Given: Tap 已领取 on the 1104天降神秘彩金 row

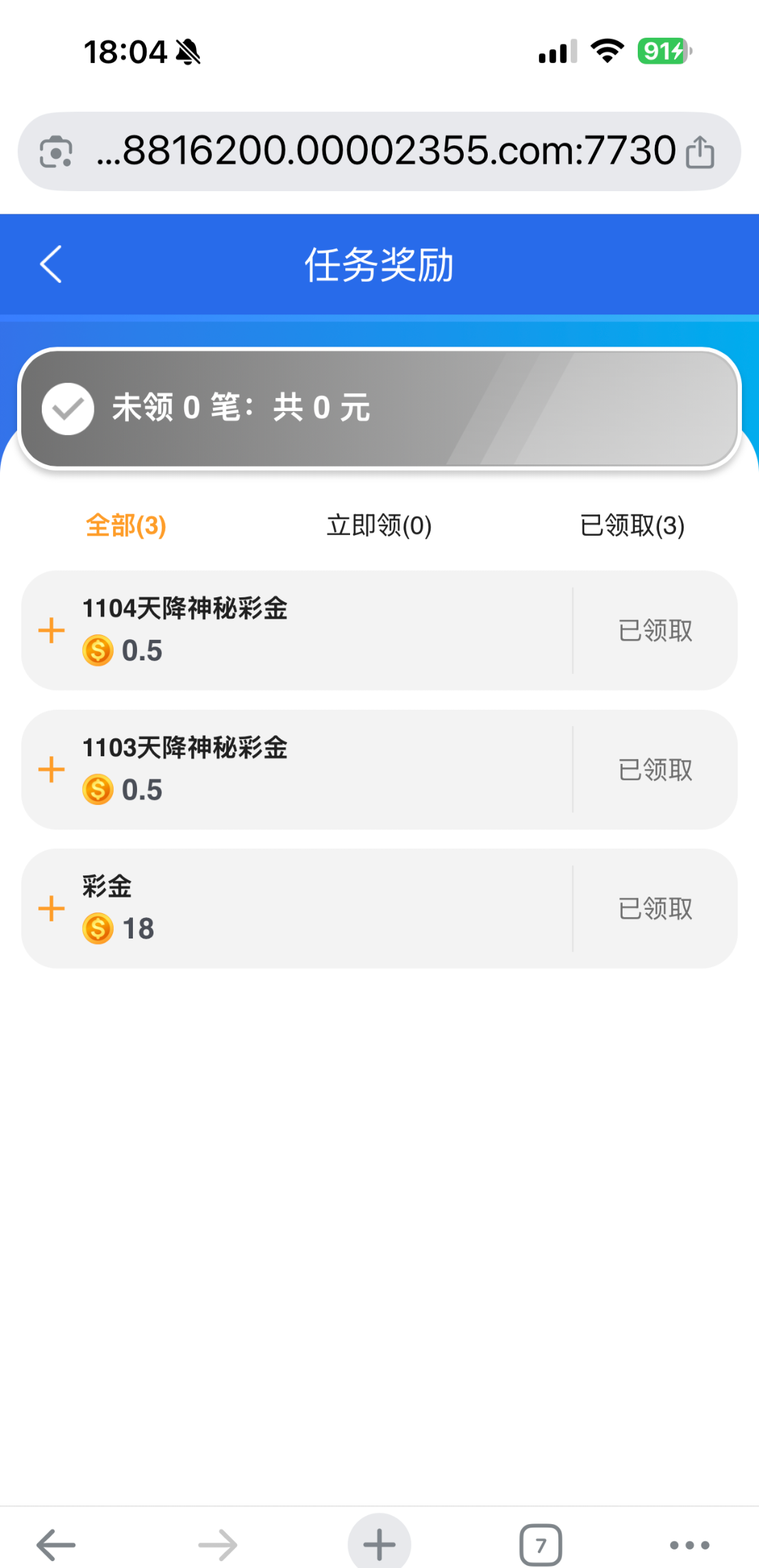Looking at the screenshot, I should [x=655, y=631].
